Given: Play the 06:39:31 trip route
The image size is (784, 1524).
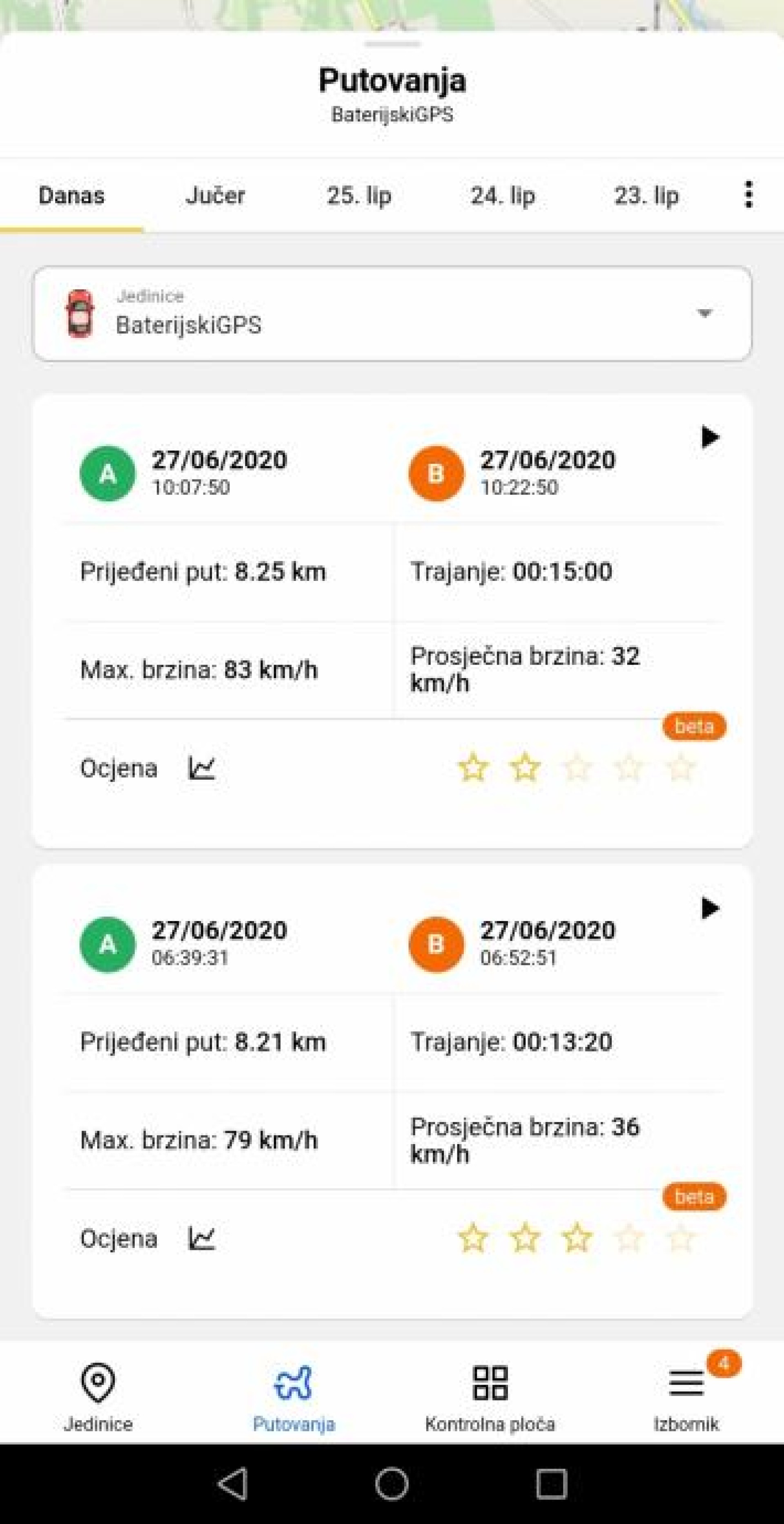Looking at the screenshot, I should 710,908.
